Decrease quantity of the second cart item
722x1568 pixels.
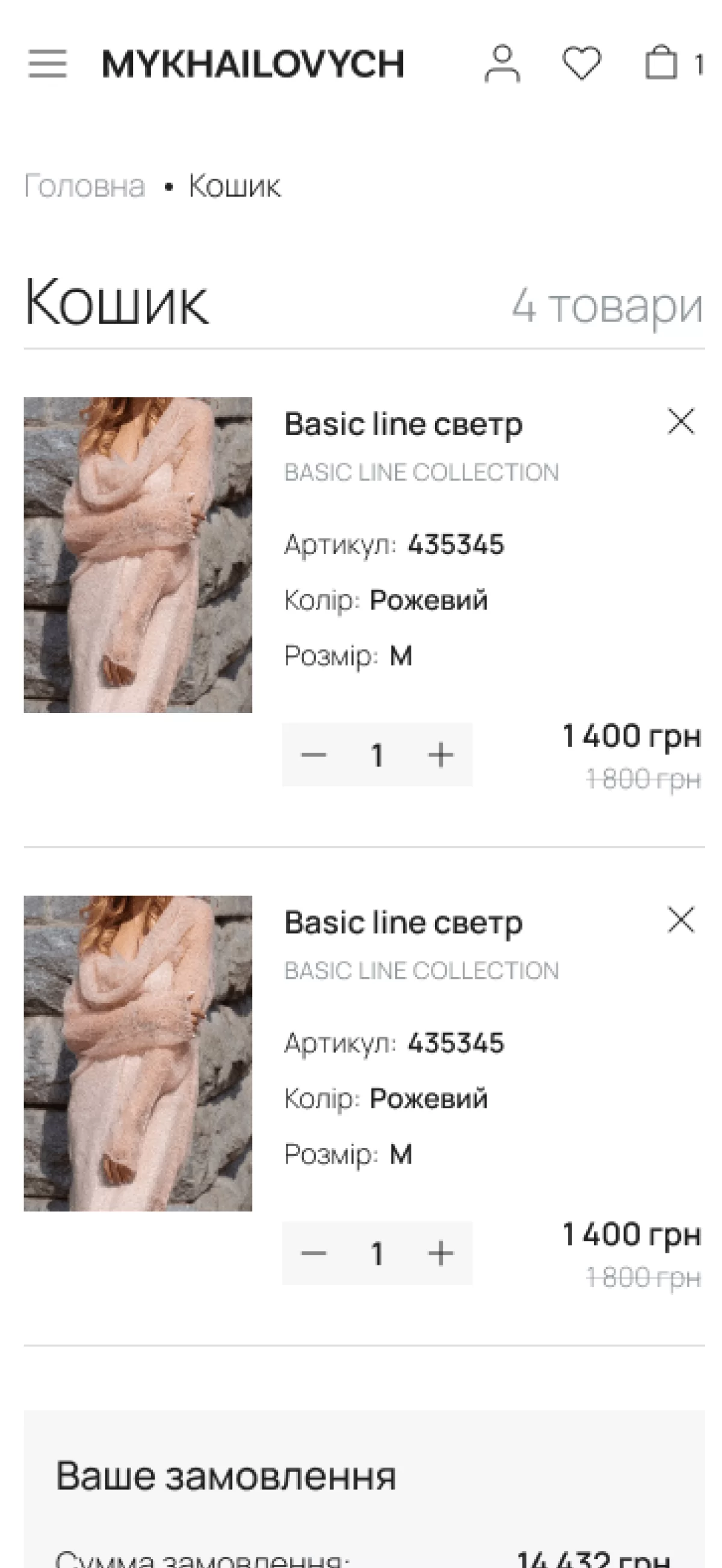tap(313, 1253)
